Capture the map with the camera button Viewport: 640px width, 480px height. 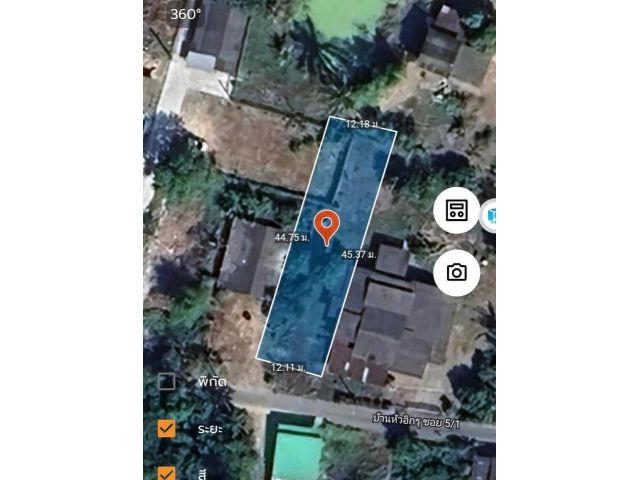click(456, 272)
